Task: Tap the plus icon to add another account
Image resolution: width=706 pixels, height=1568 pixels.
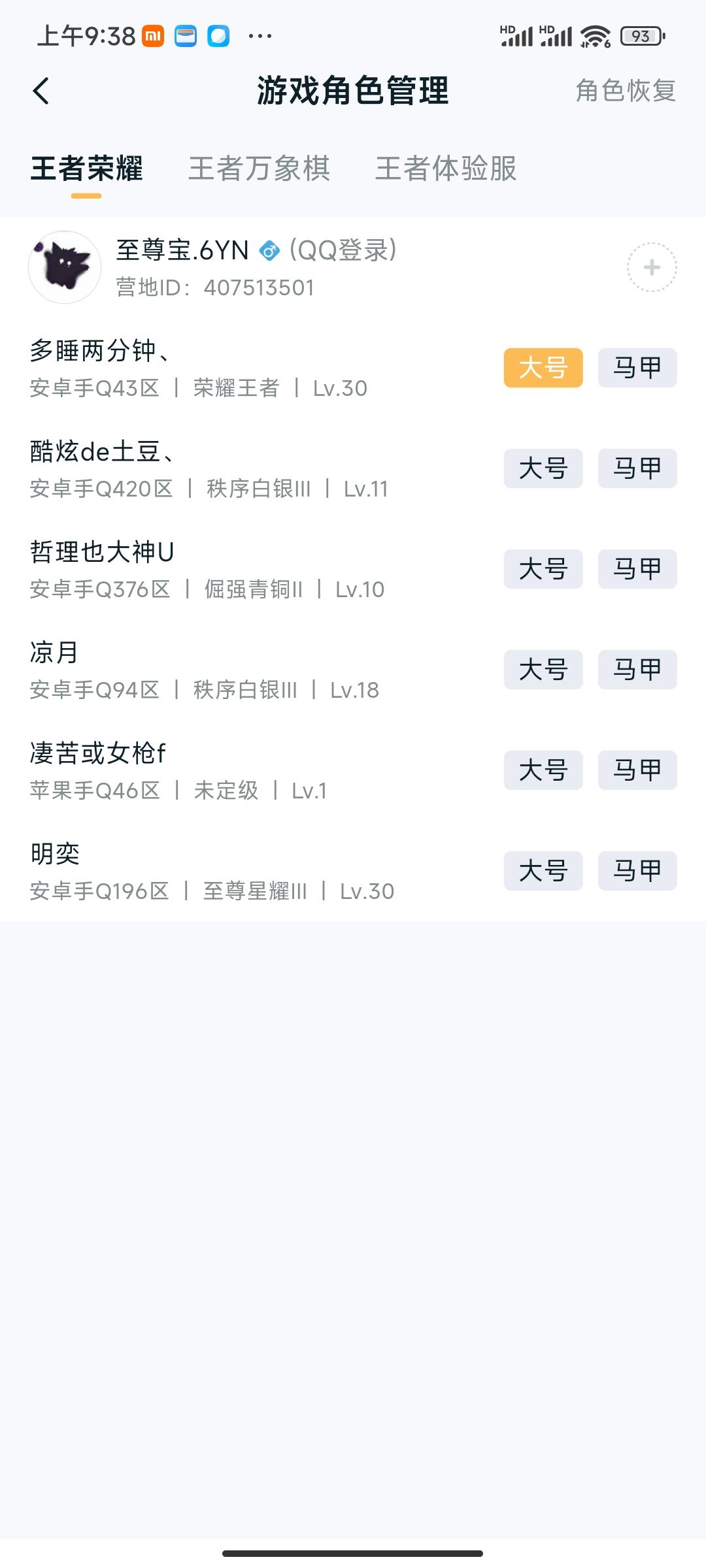Action: [x=652, y=267]
